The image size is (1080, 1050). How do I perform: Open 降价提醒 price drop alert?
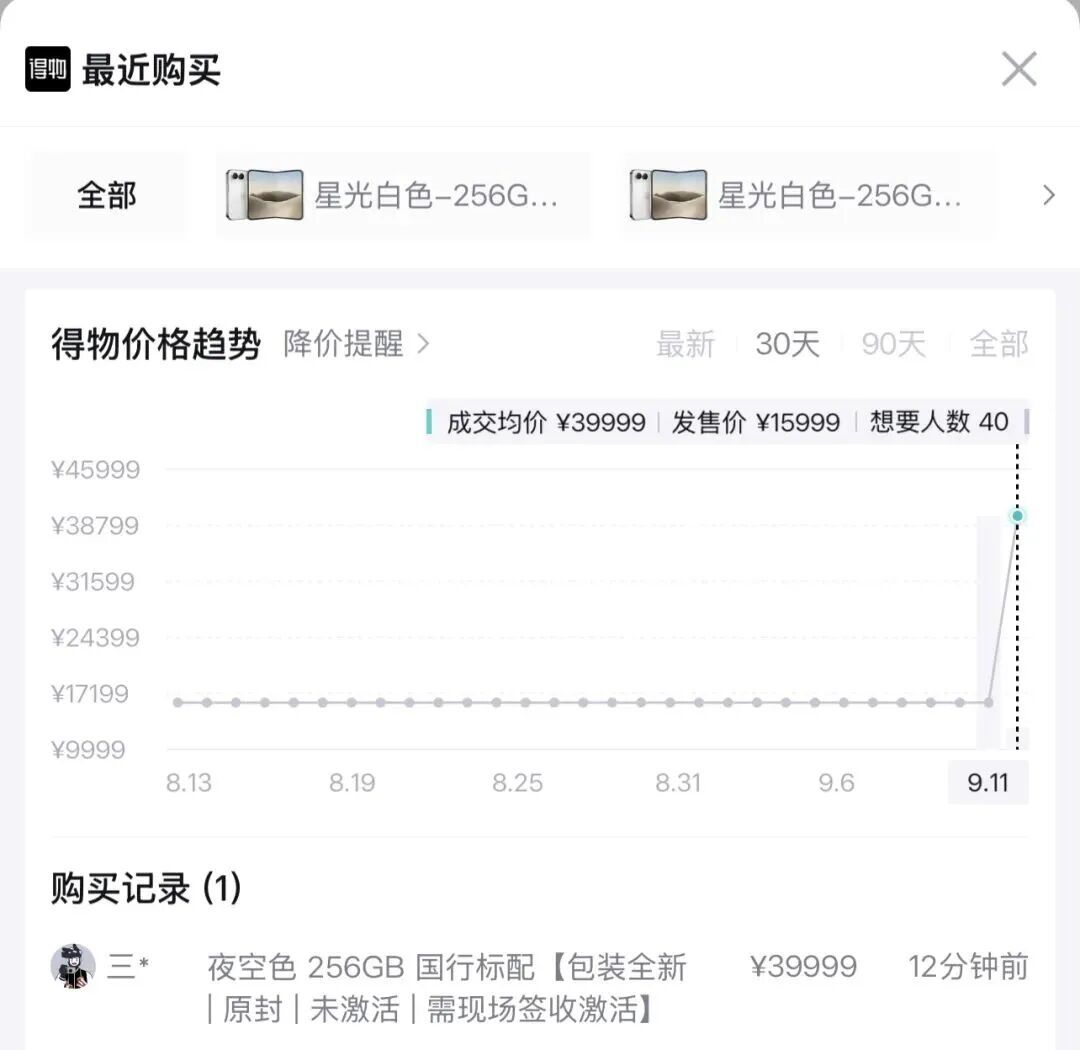(x=356, y=343)
